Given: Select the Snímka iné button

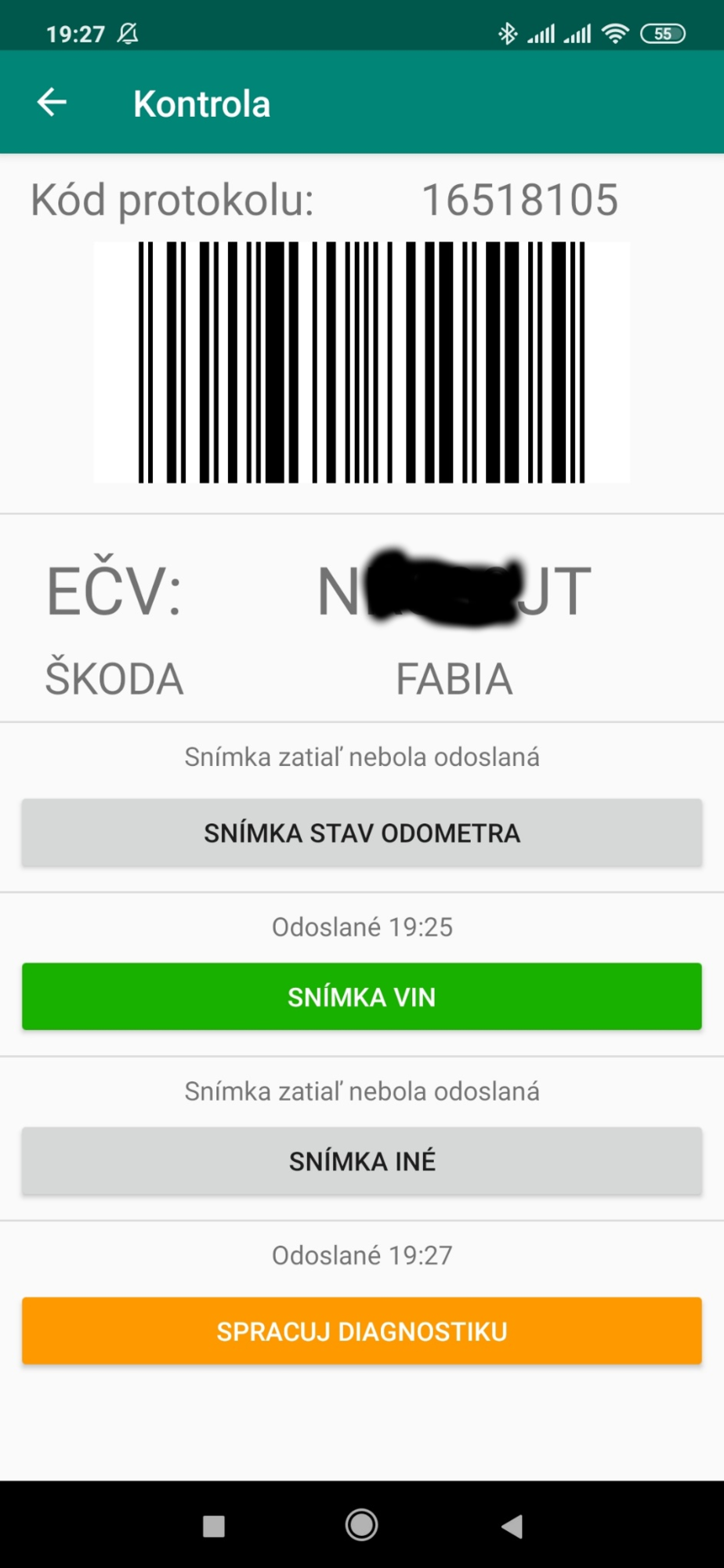Looking at the screenshot, I should pos(362,1160).
